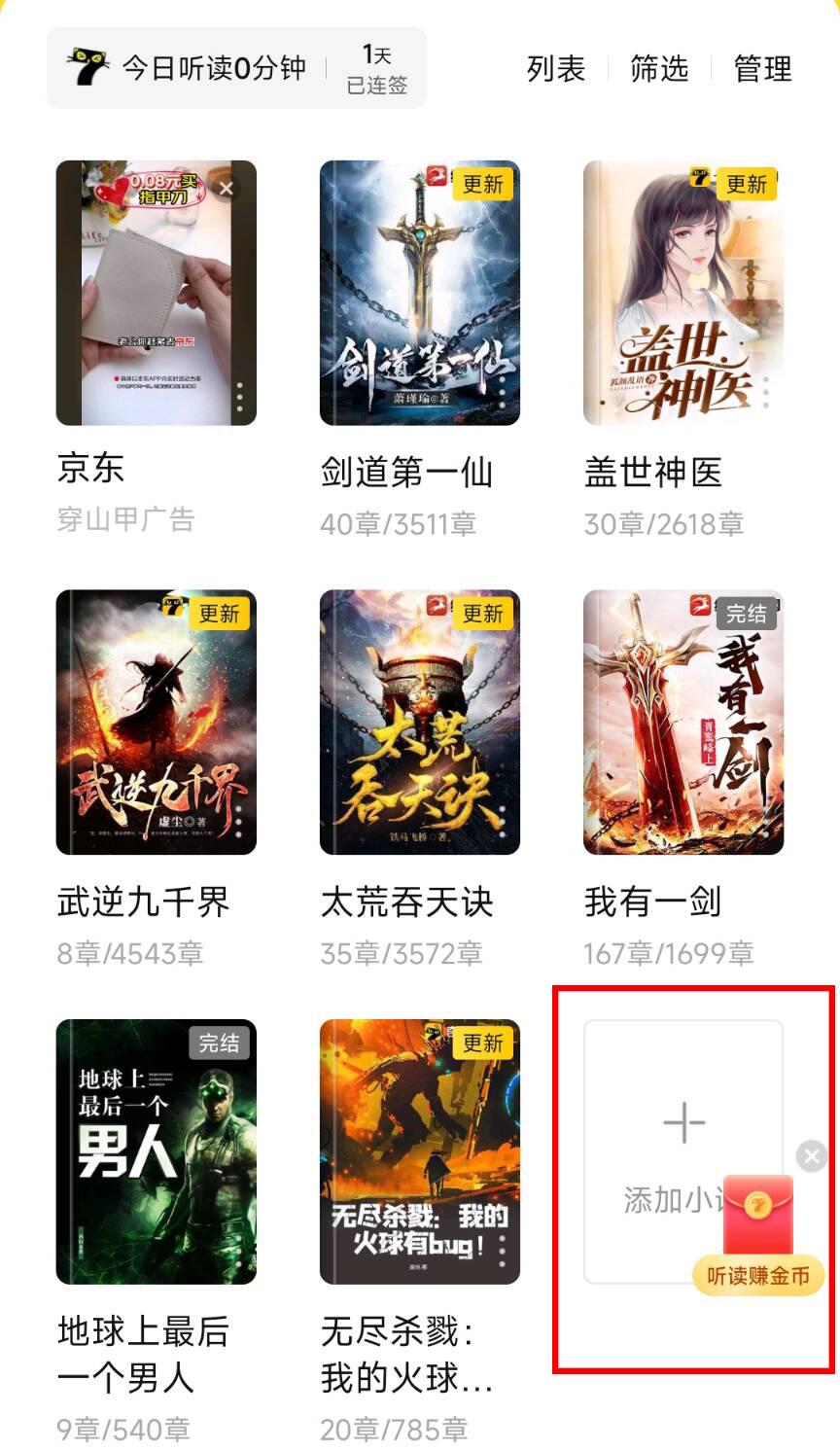The height and width of the screenshot is (1450, 840).
Task: Dismiss the floating red envelope widget
Action: pos(811,1155)
